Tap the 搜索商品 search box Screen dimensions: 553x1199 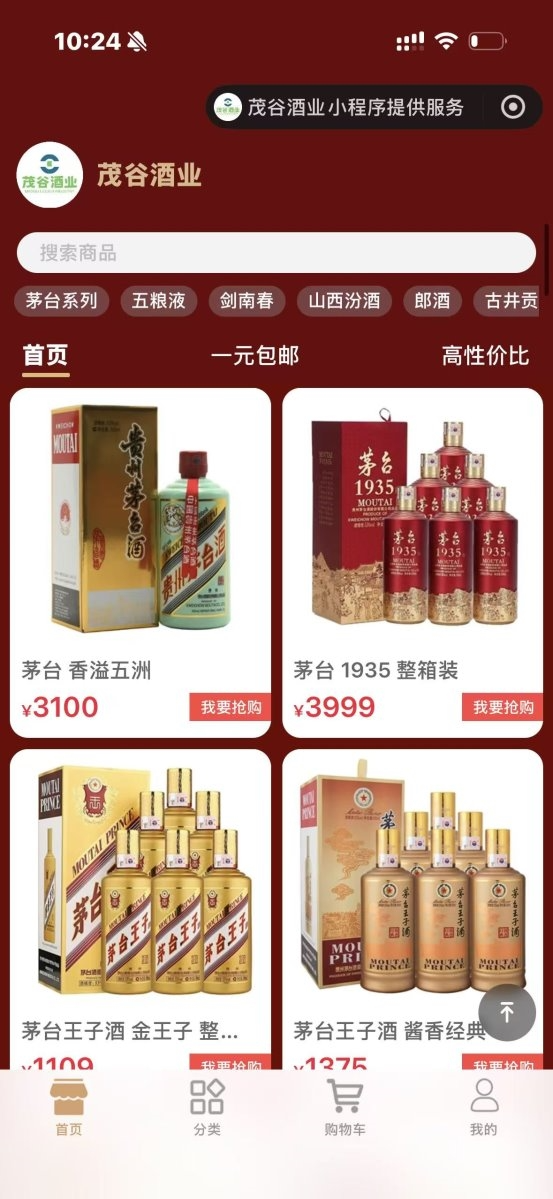click(276, 252)
